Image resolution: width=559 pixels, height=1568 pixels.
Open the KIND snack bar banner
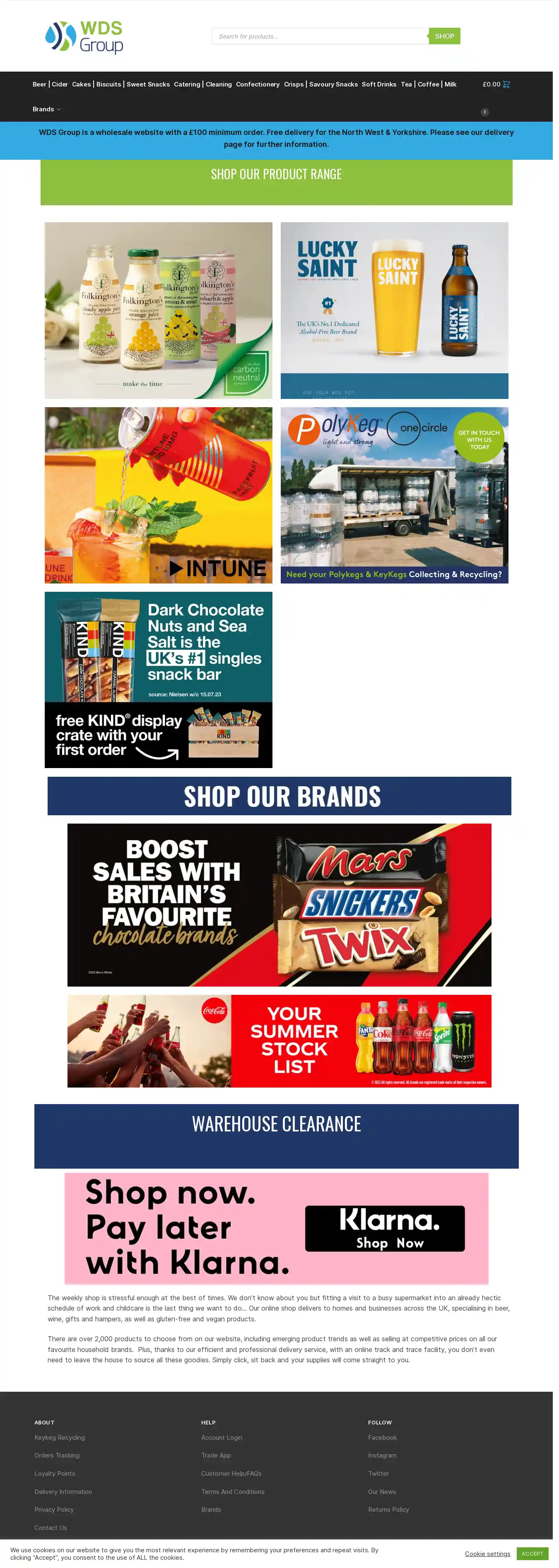click(160, 687)
